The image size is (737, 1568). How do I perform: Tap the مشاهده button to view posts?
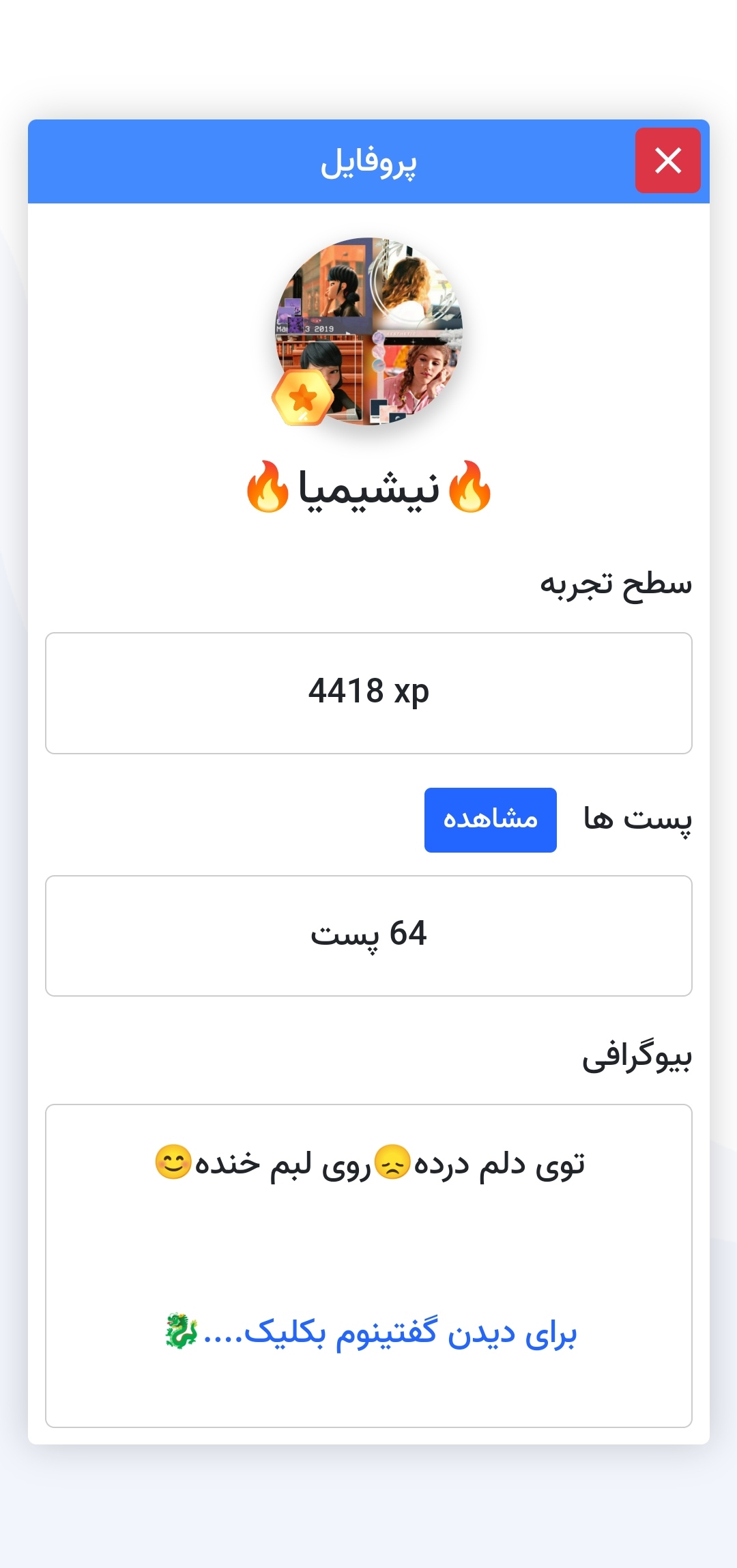tap(490, 819)
